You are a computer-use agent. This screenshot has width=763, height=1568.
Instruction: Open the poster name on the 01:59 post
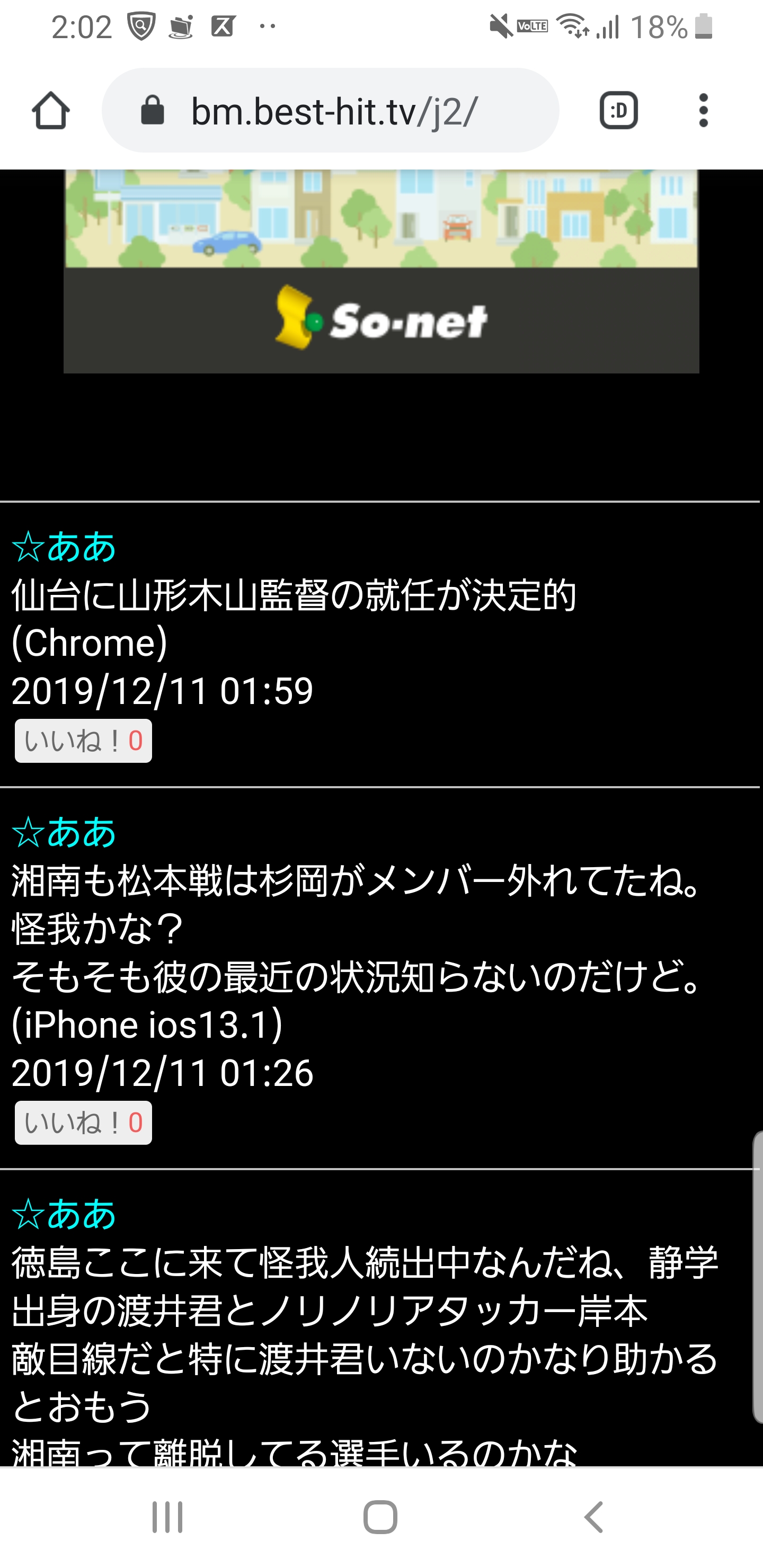(x=64, y=547)
